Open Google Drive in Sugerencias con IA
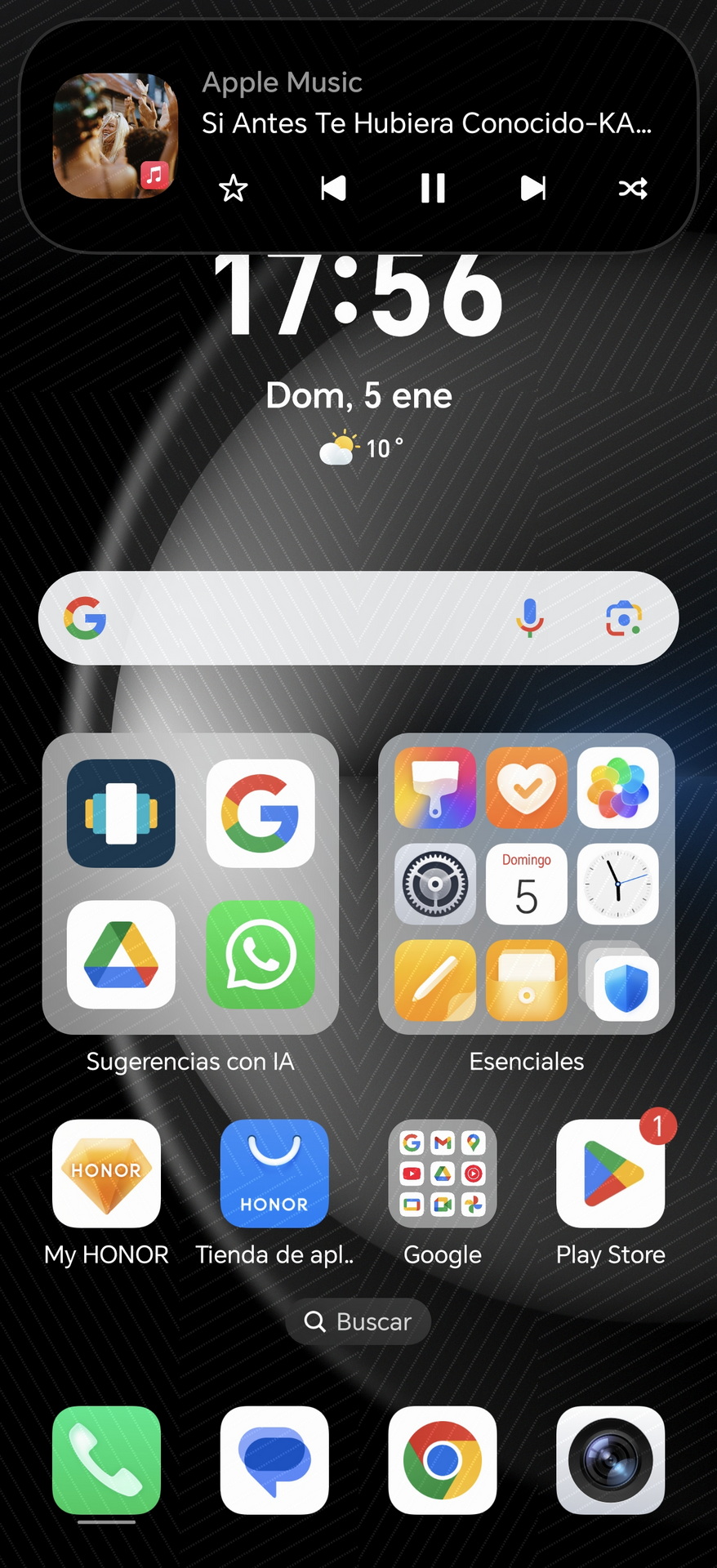 [121, 955]
